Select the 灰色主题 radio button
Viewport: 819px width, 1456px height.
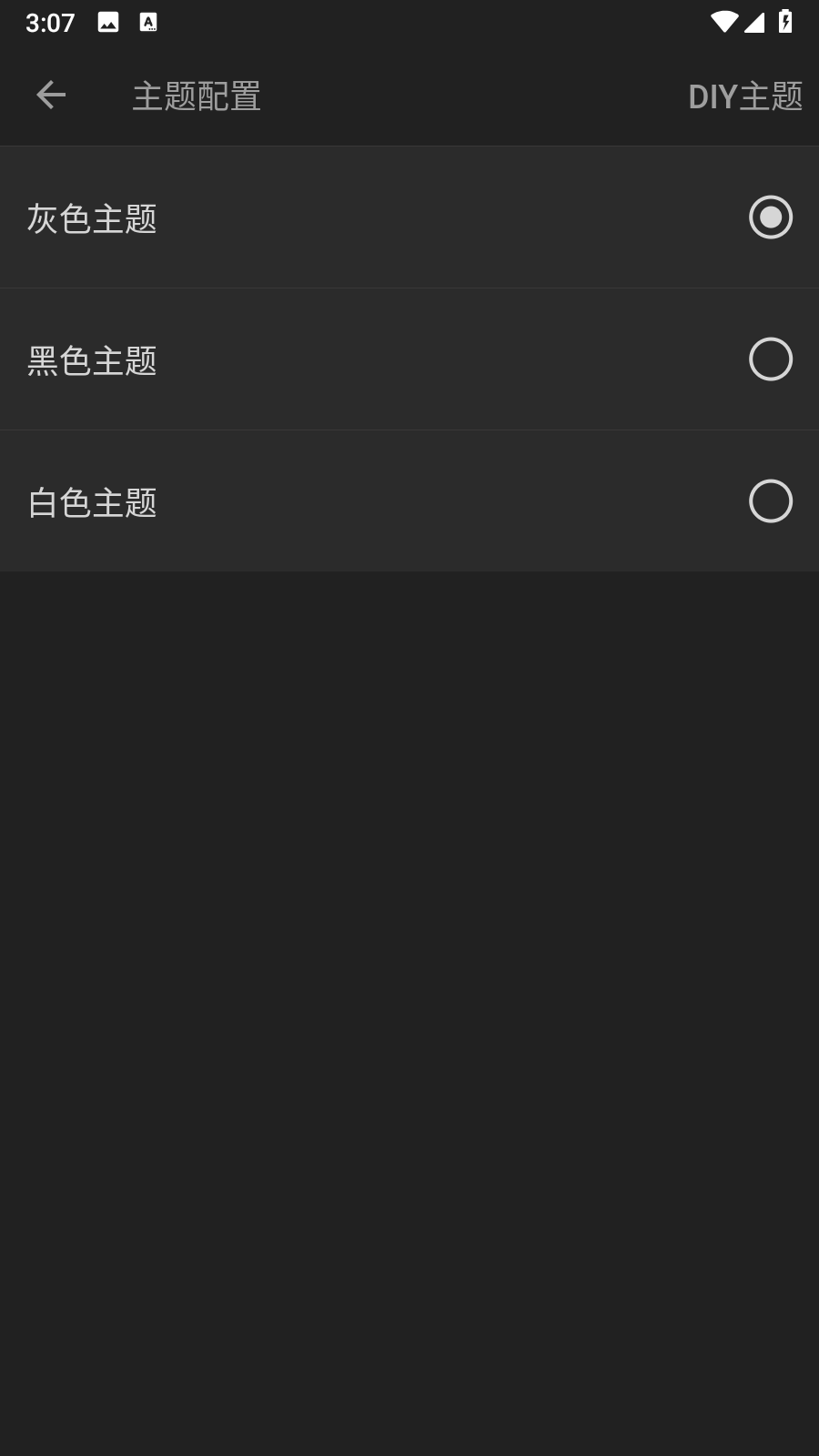(x=771, y=217)
